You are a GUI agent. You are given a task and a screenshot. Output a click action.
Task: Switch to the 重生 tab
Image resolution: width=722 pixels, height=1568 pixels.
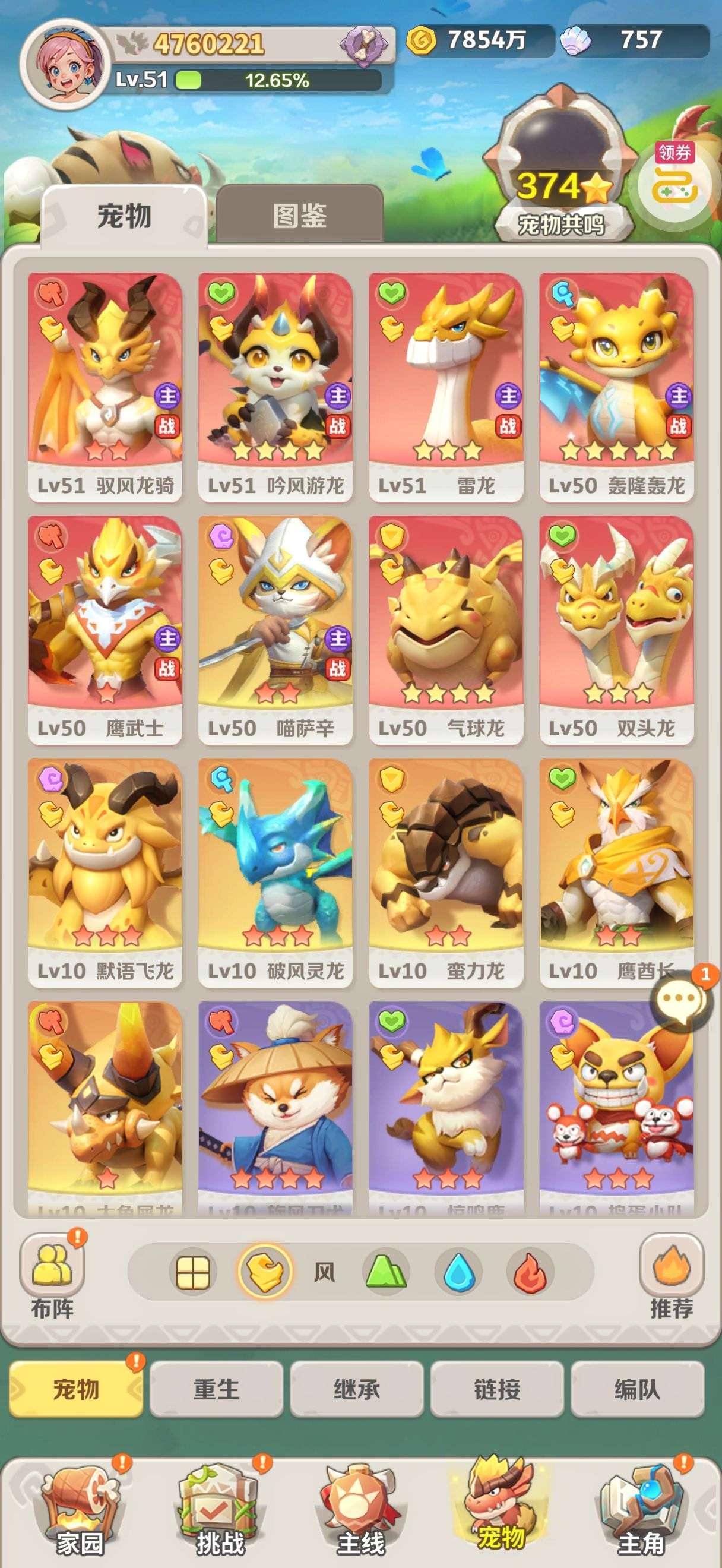point(216,1389)
